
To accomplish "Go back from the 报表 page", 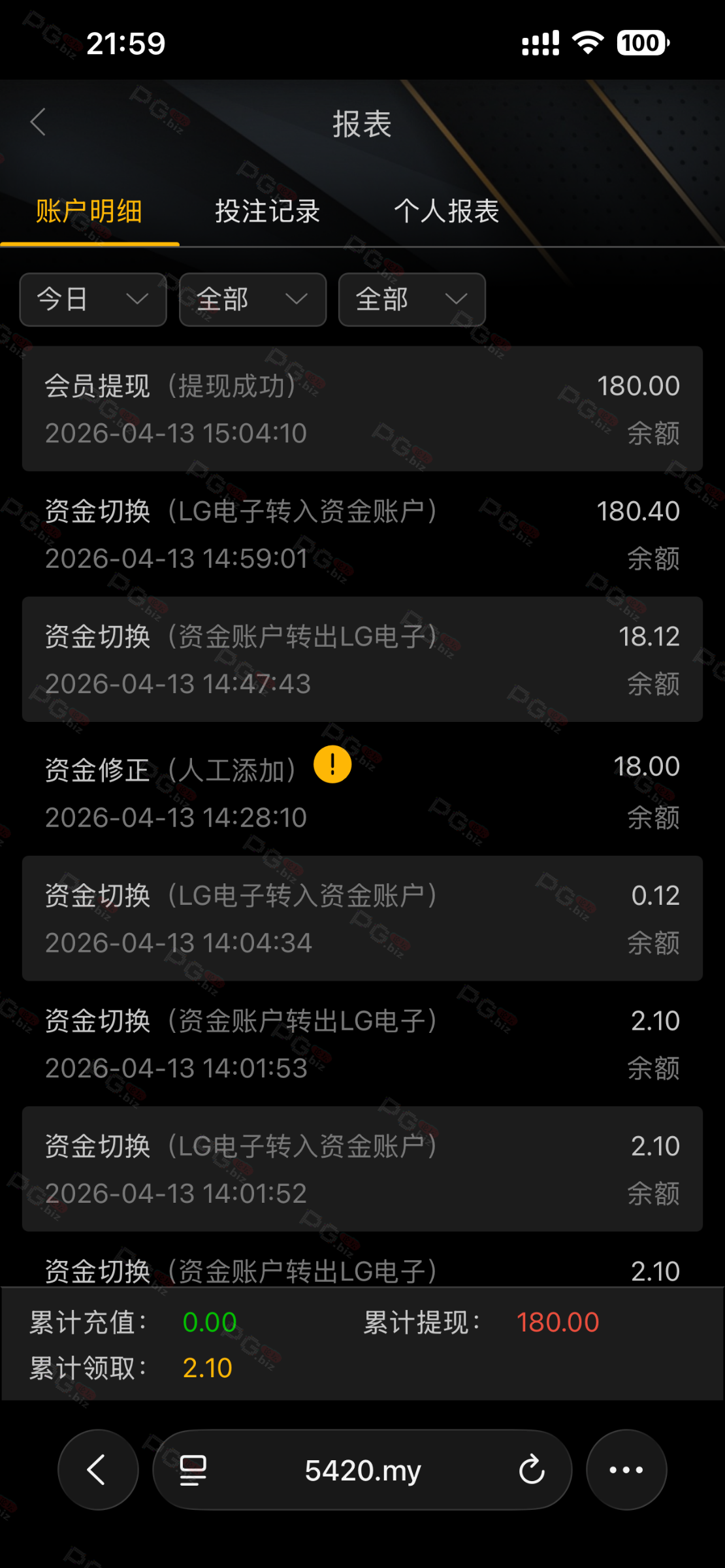I will [x=39, y=122].
